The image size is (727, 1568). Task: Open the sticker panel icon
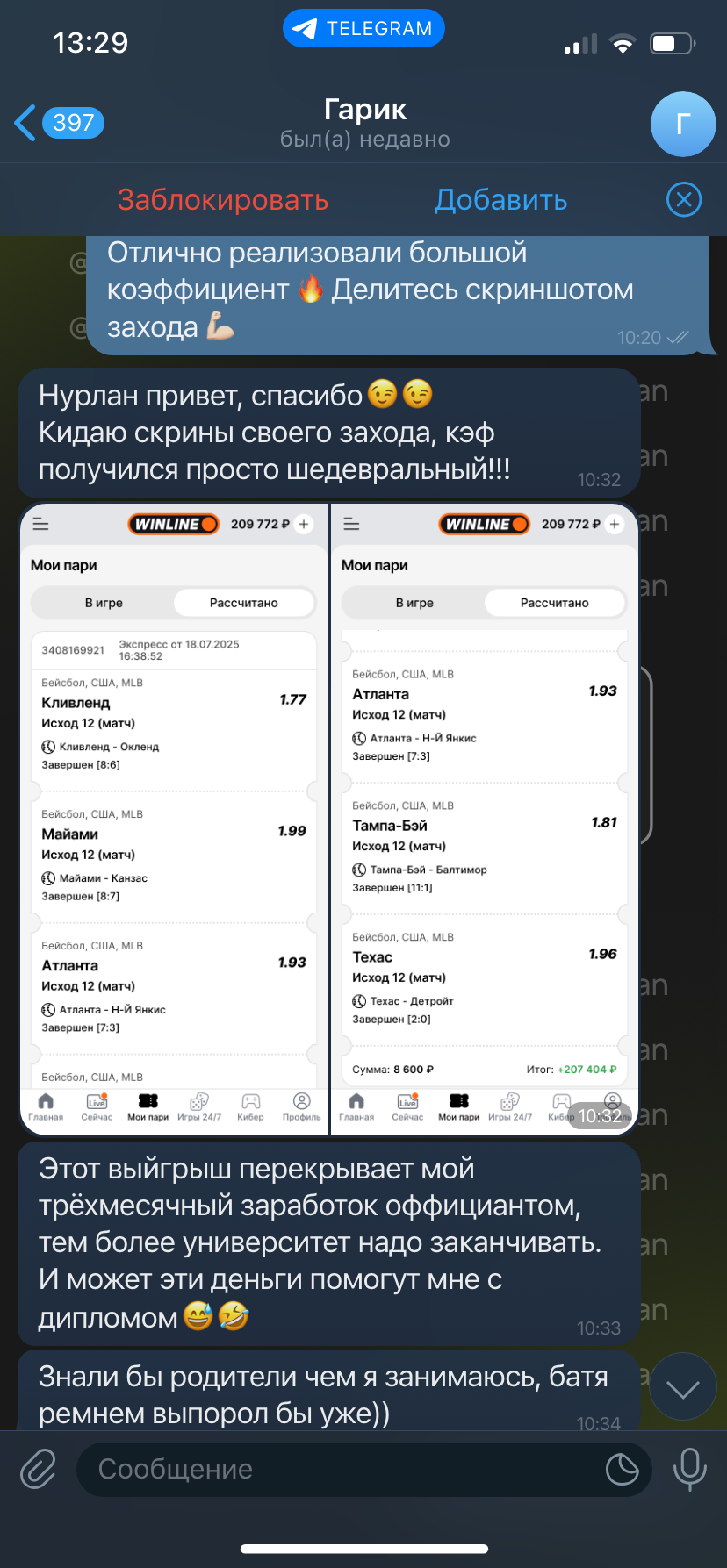point(622,1469)
